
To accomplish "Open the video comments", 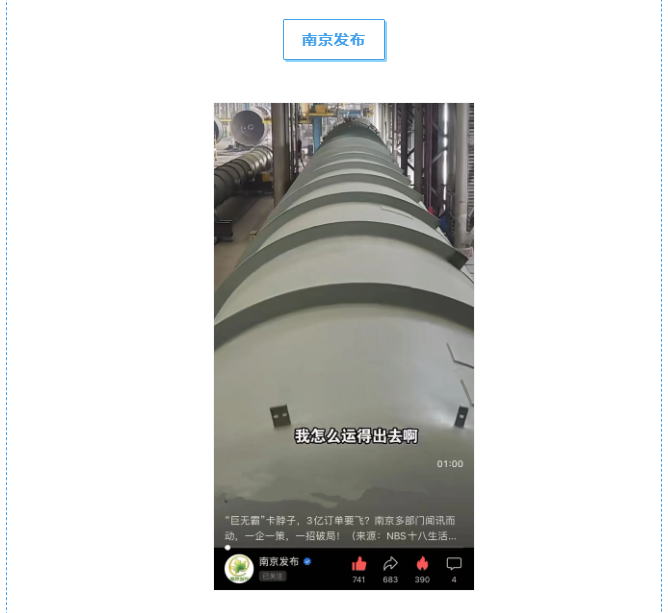I will coord(454,564).
